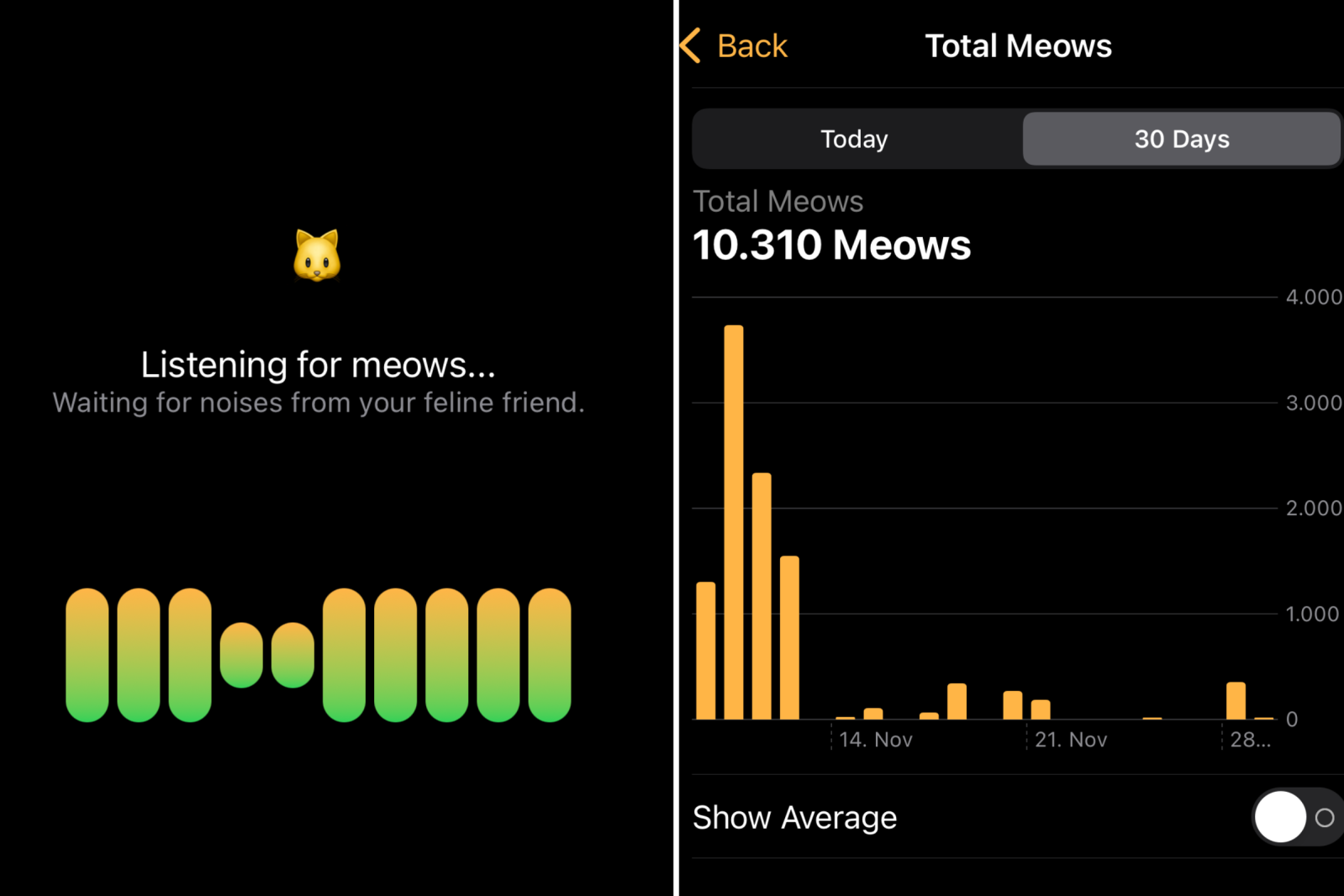The width and height of the screenshot is (1344, 896).
Task: Switch to the Today tab
Action: point(855,139)
